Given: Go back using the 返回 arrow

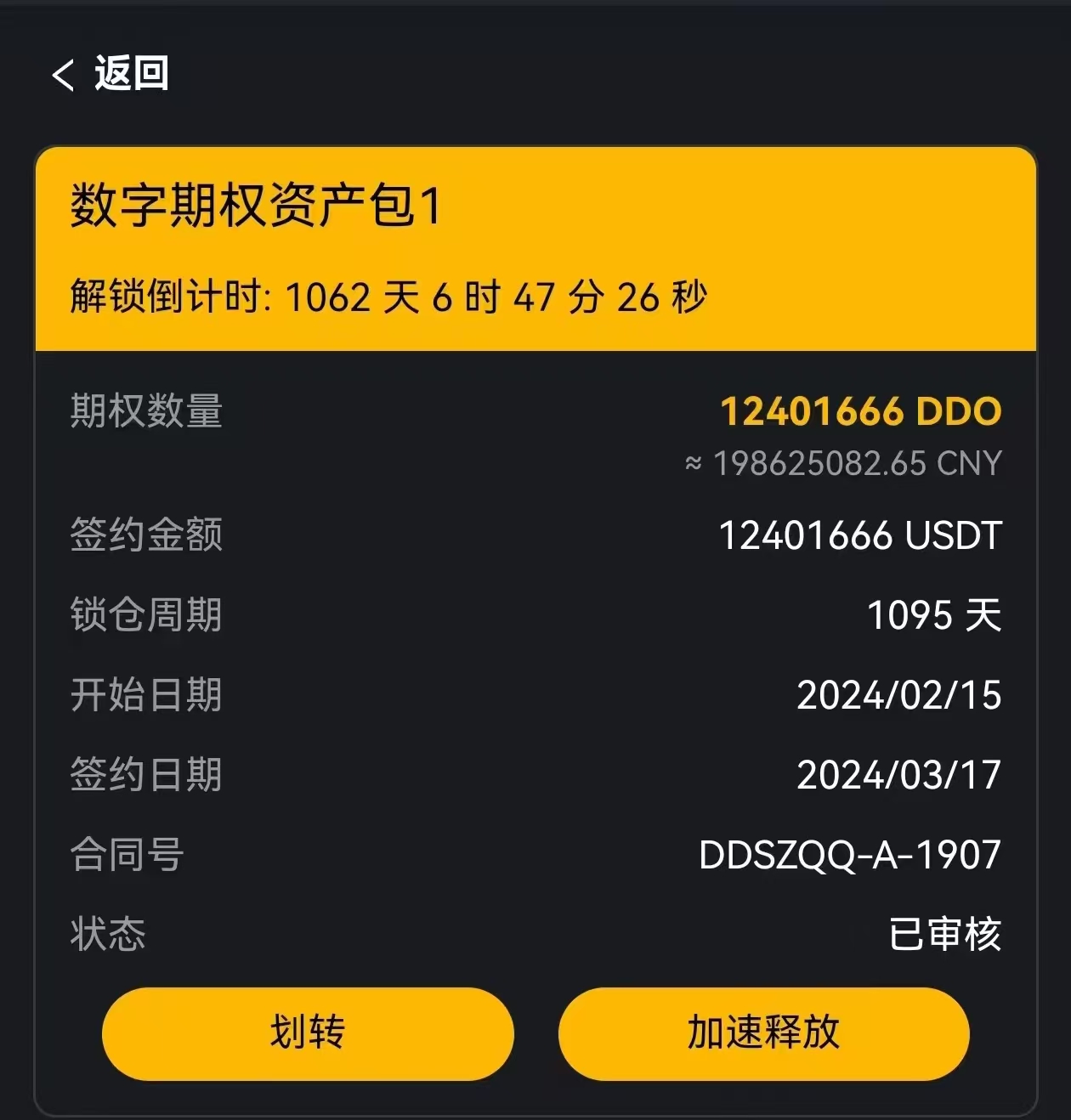Looking at the screenshot, I should click(65, 75).
